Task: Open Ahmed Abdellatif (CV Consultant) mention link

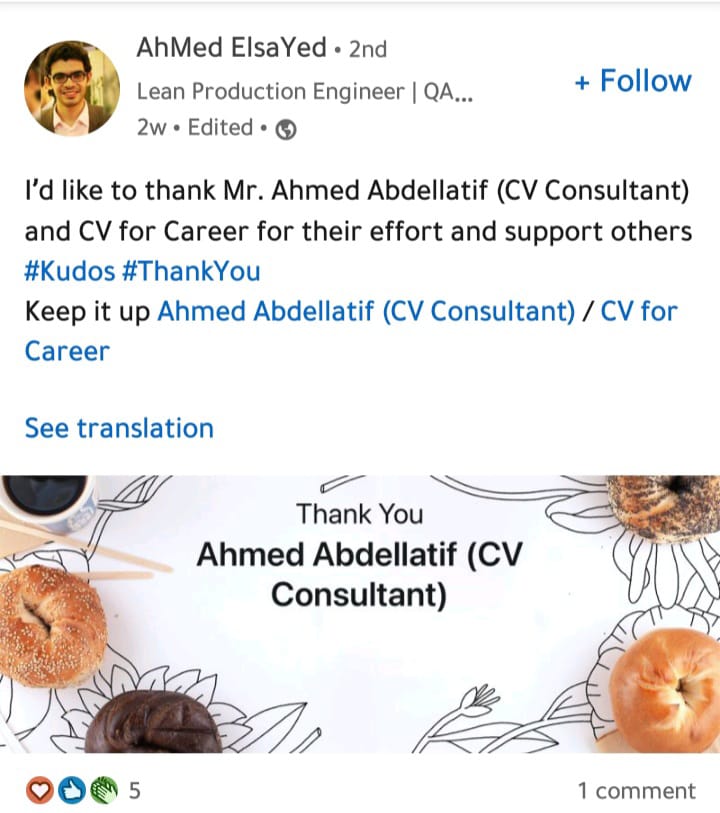Action: coord(366,311)
